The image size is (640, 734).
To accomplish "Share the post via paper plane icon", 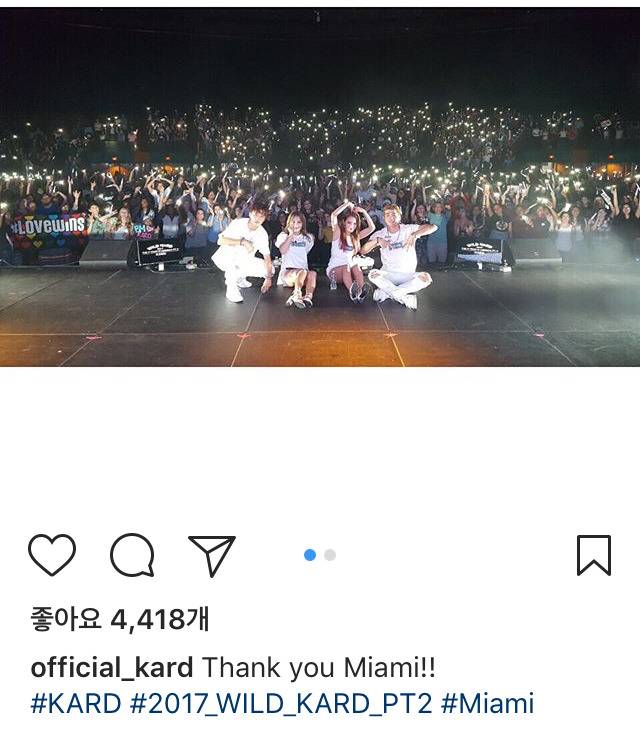I will [x=211, y=556].
